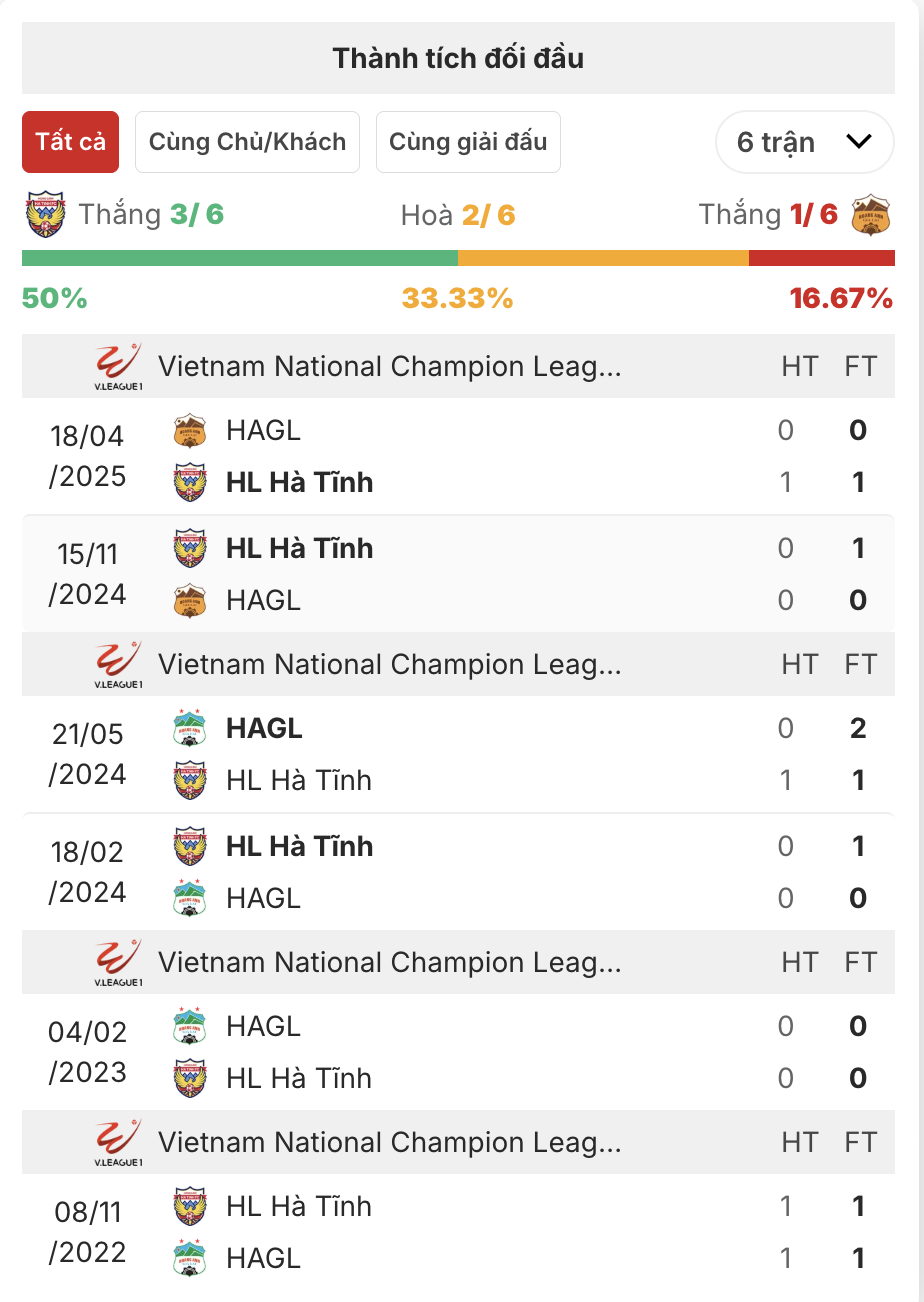924x1302 pixels.
Task: Open the 6 trận dropdown
Action: pyautogui.click(x=804, y=142)
